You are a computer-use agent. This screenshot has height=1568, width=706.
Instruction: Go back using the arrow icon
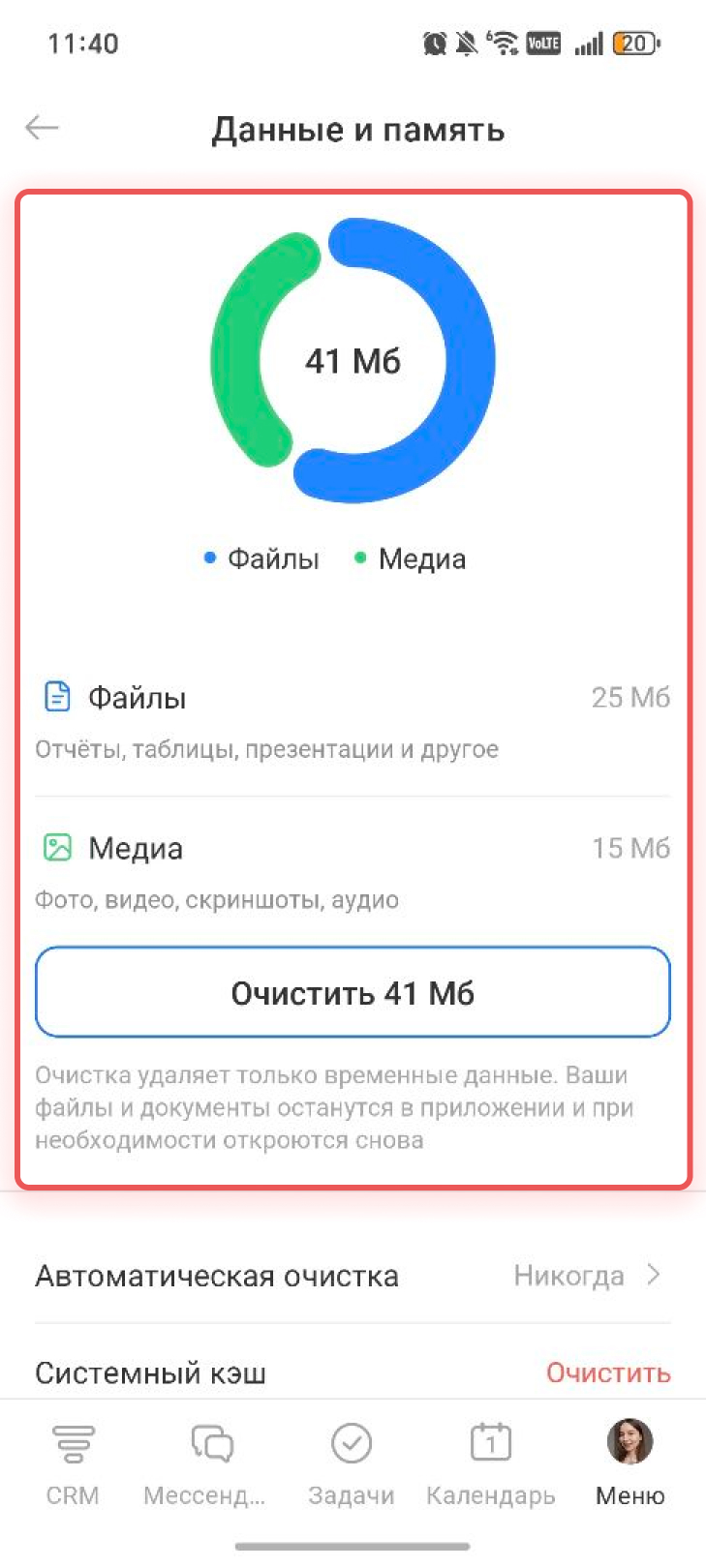[43, 128]
